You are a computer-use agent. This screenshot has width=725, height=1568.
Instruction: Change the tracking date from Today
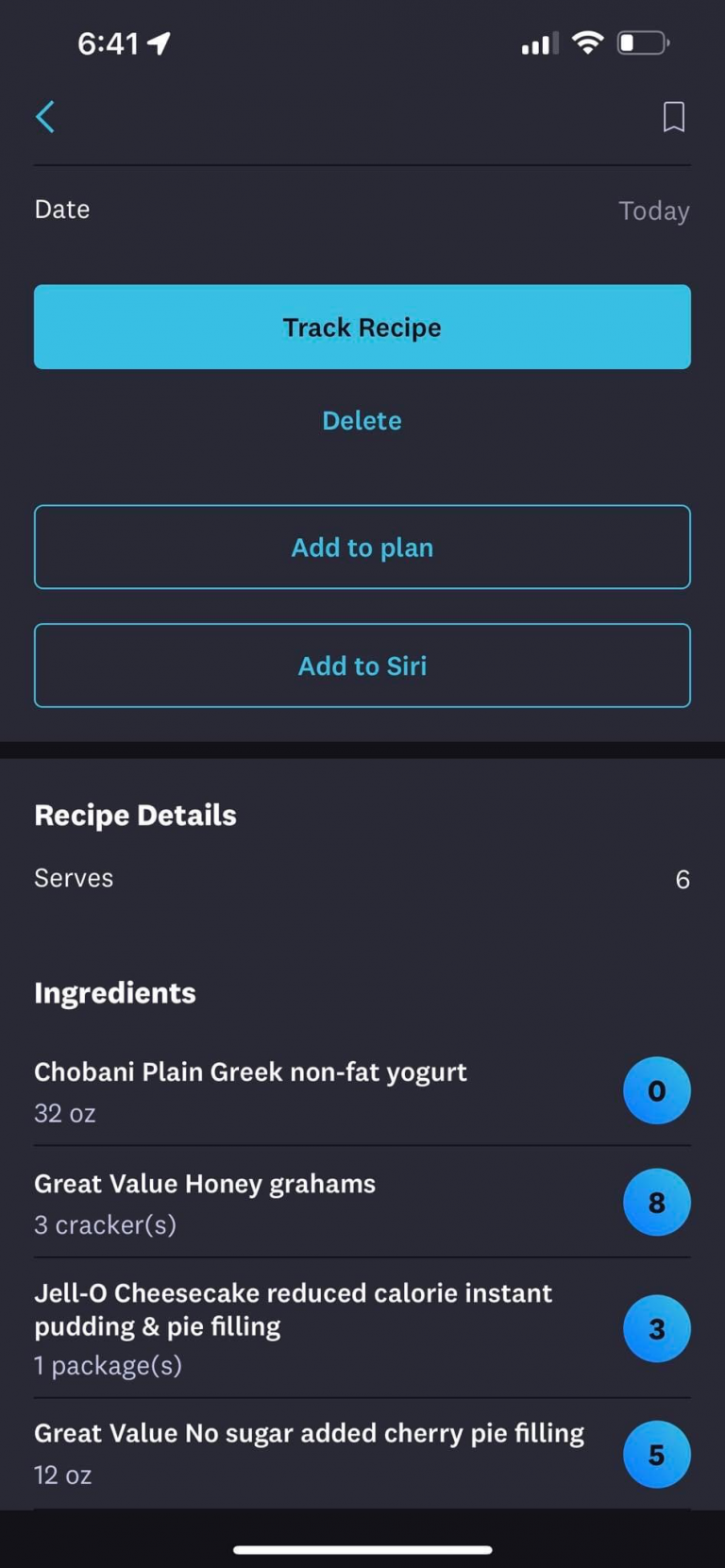(653, 211)
